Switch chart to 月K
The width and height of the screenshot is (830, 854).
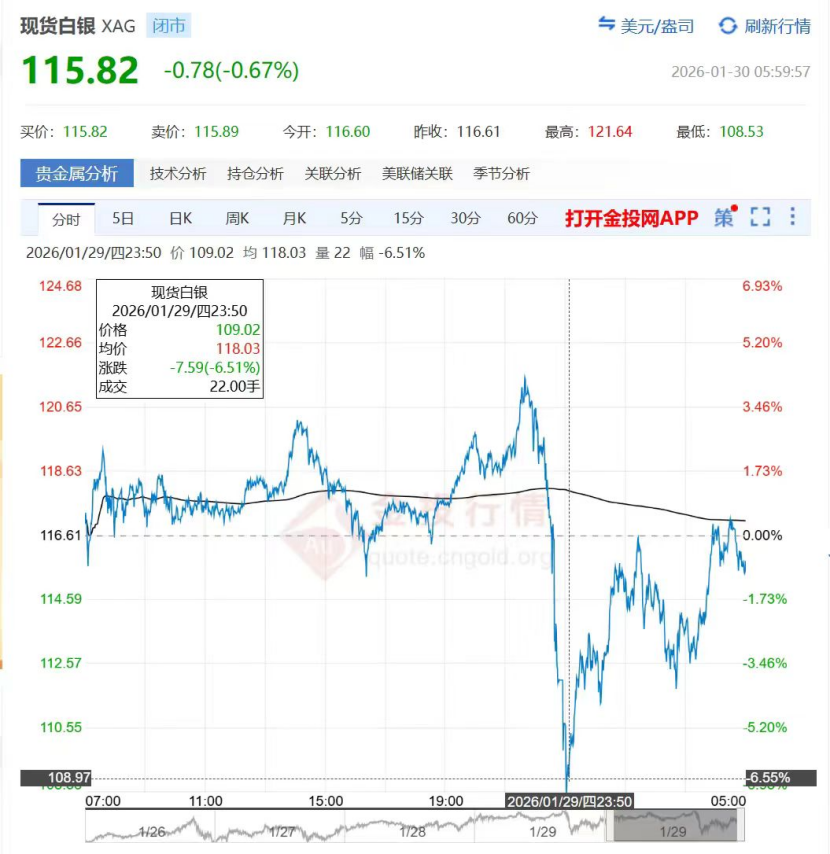(x=294, y=218)
